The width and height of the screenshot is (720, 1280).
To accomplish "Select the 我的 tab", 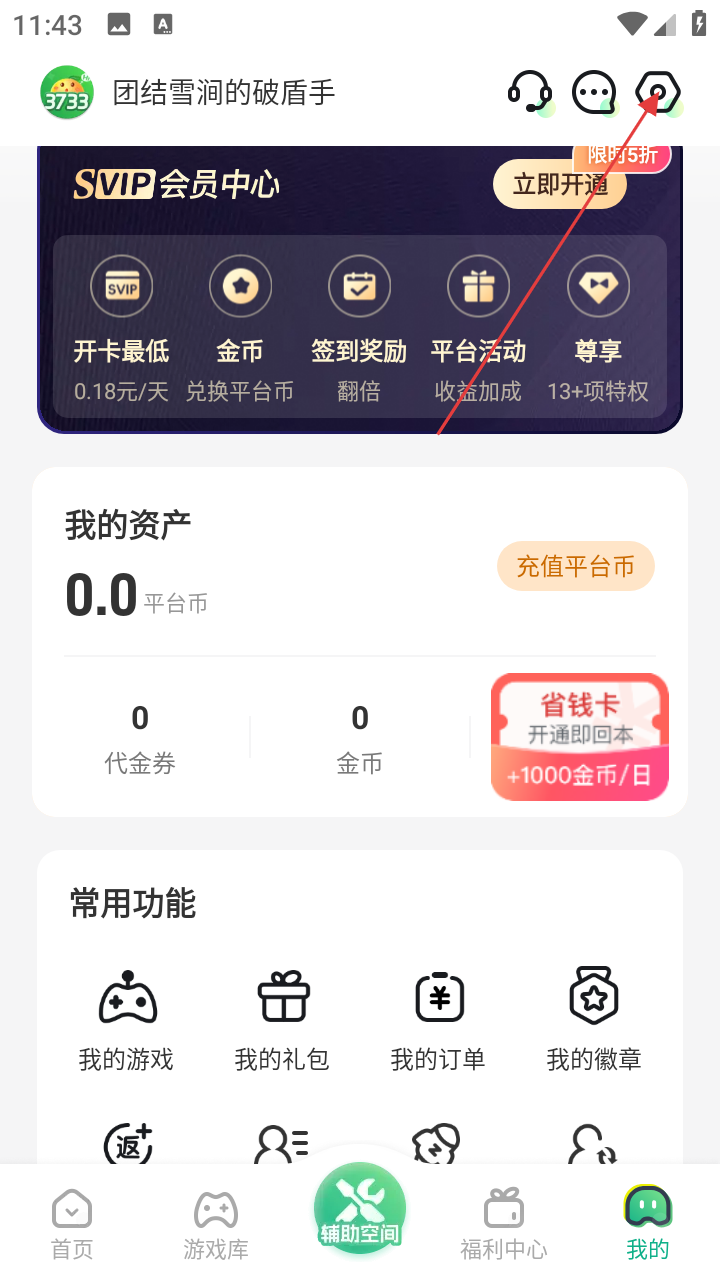I will 648,1222.
